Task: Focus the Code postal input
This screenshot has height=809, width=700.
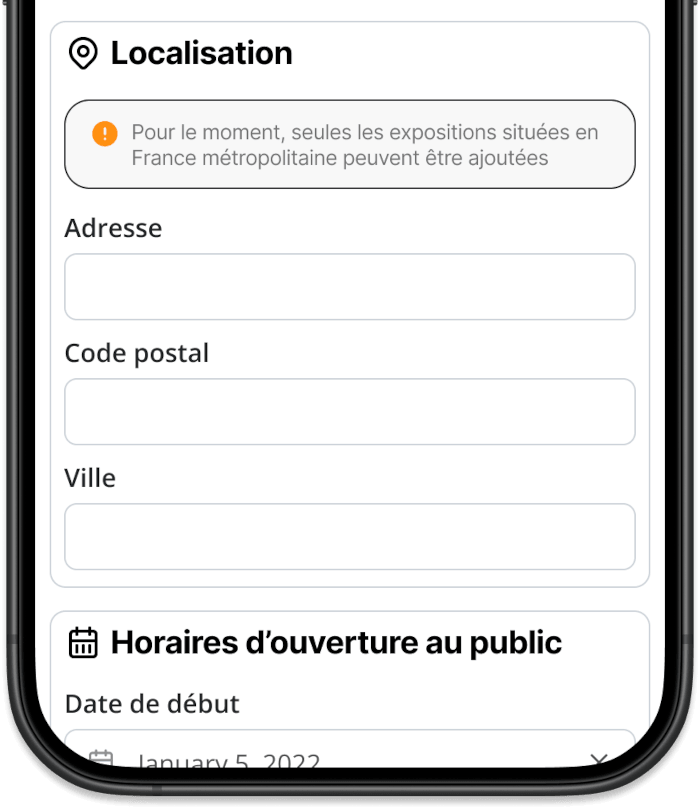Action: coord(349,412)
